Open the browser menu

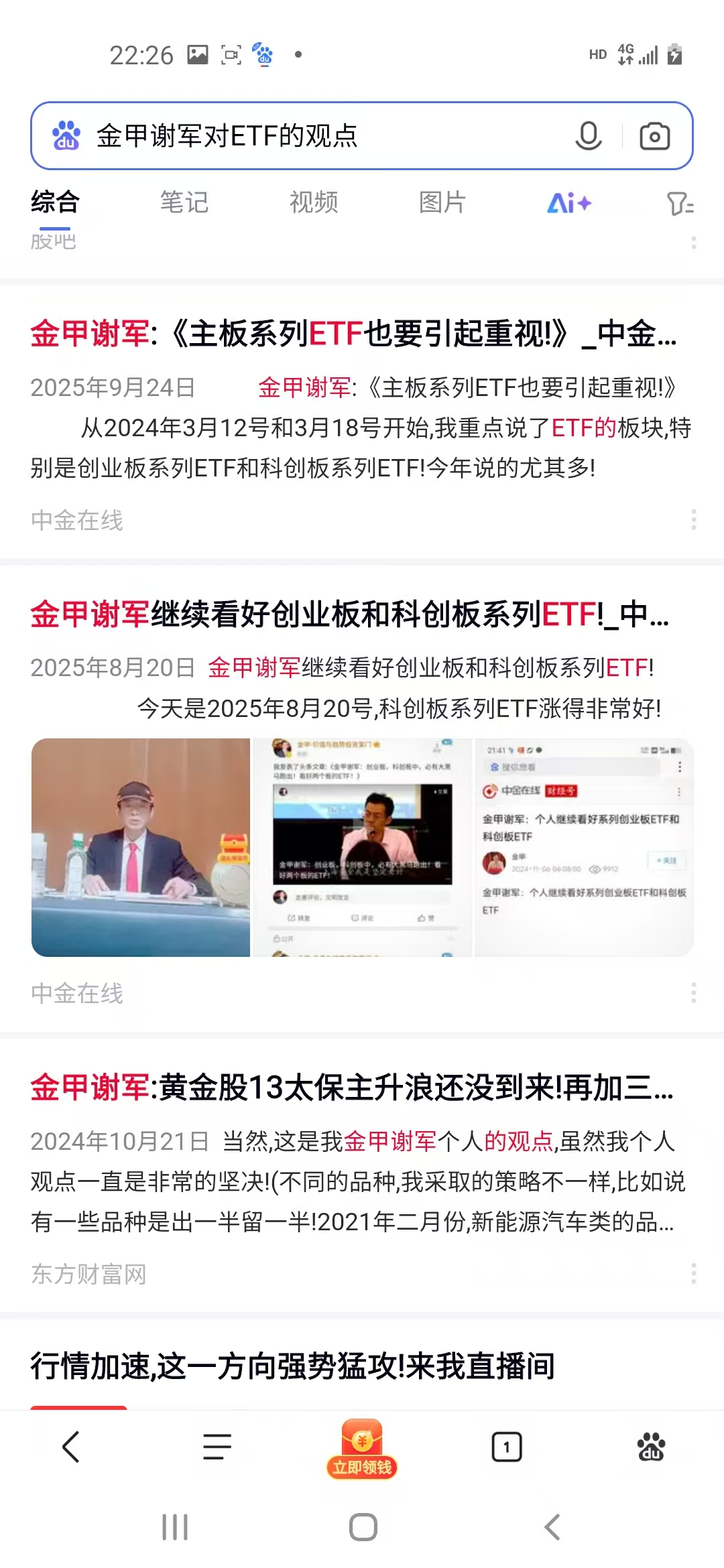click(217, 1446)
